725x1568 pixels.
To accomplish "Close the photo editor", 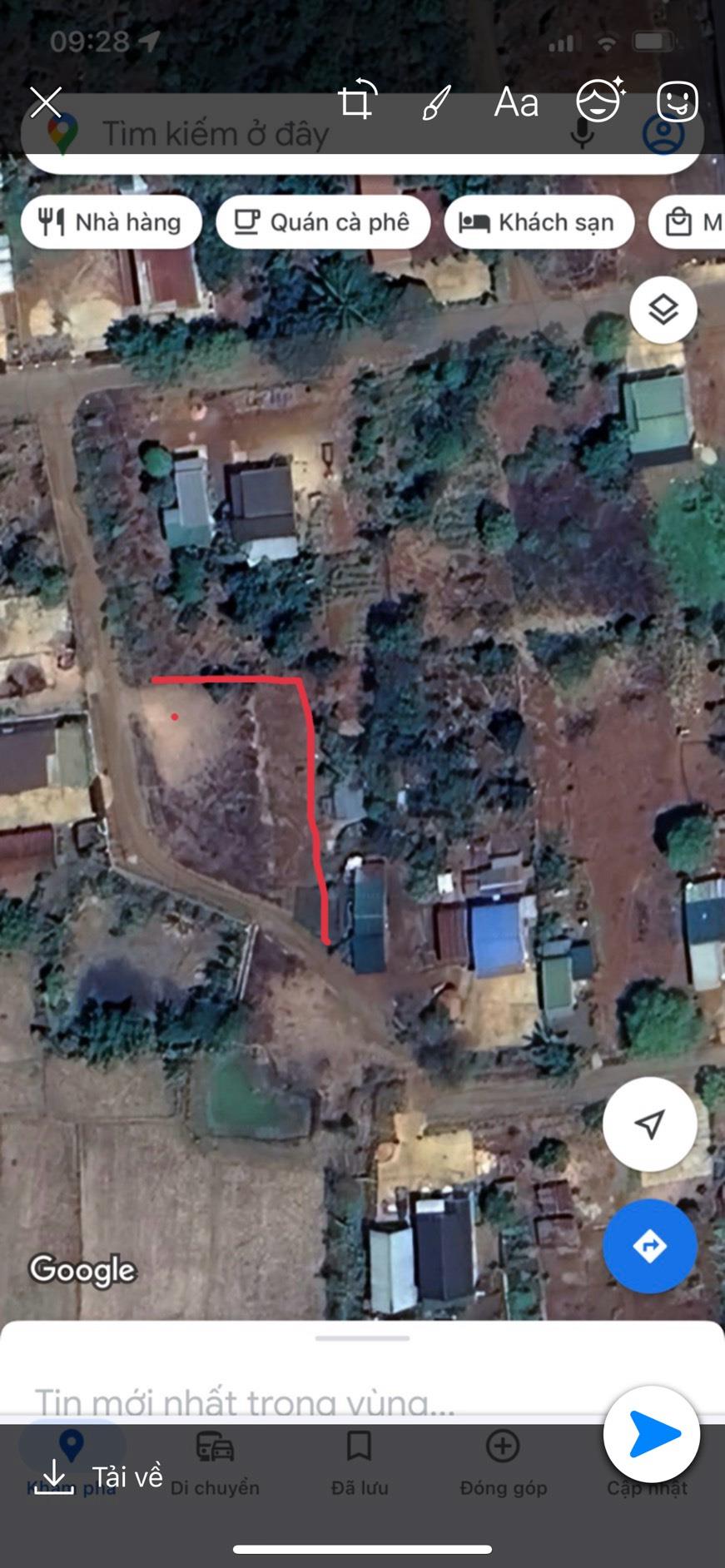I will (46, 102).
